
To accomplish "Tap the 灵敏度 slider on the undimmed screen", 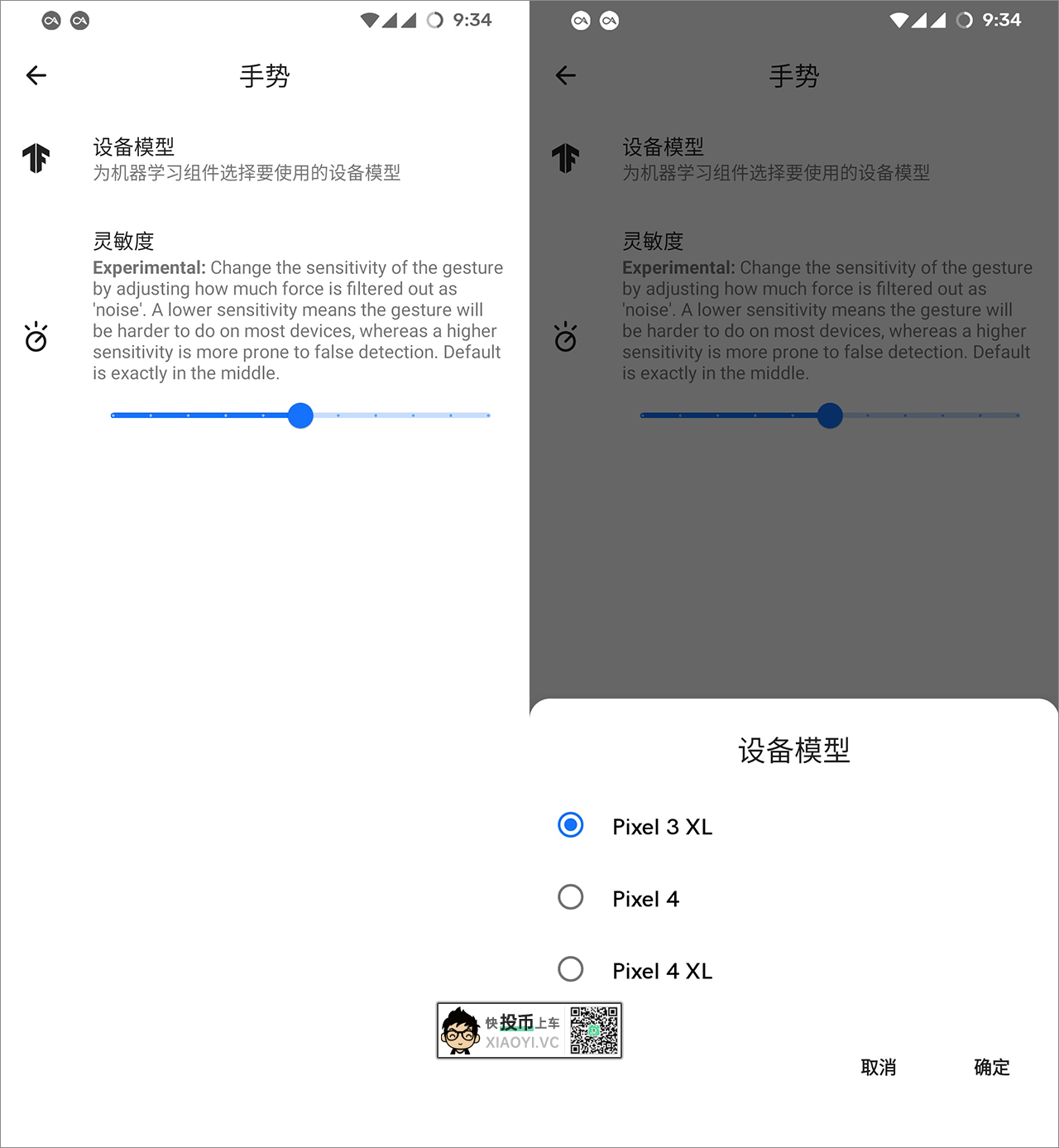I will click(300, 415).
